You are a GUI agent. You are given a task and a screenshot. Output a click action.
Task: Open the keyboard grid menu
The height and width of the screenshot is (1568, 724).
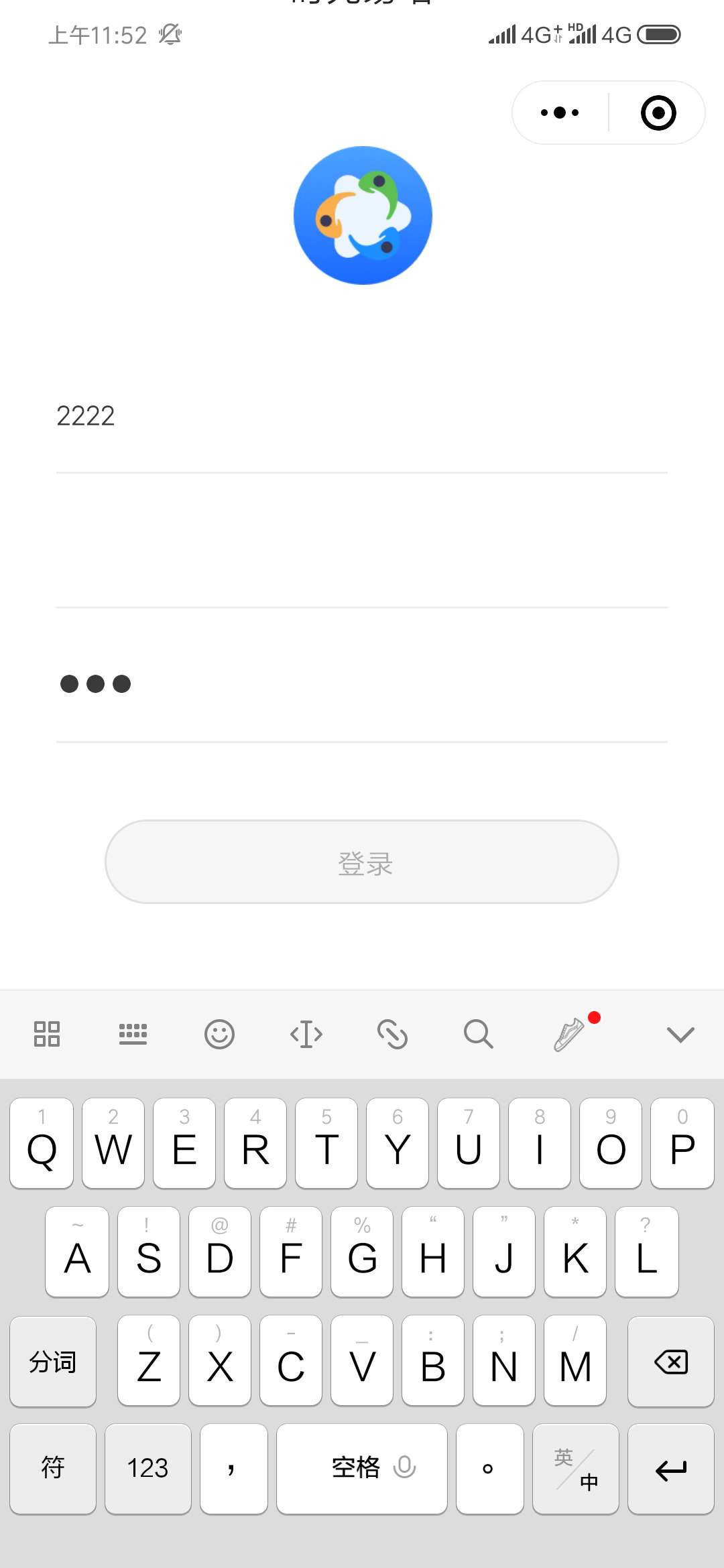click(x=47, y=1034)
